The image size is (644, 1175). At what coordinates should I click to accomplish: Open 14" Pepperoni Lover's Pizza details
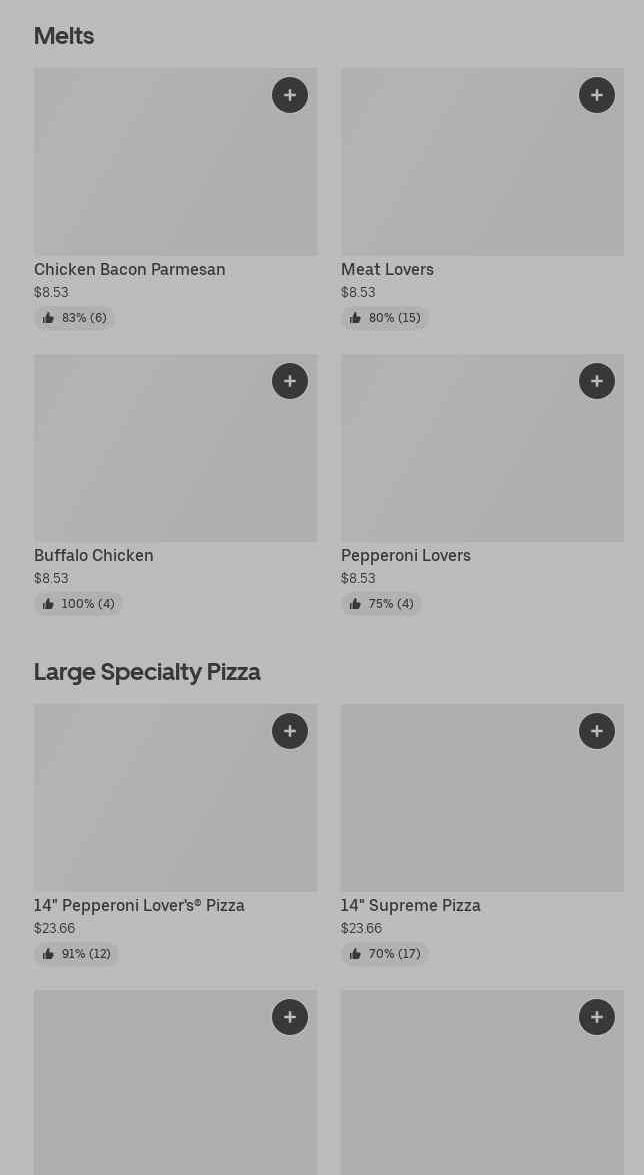[139, 905]
